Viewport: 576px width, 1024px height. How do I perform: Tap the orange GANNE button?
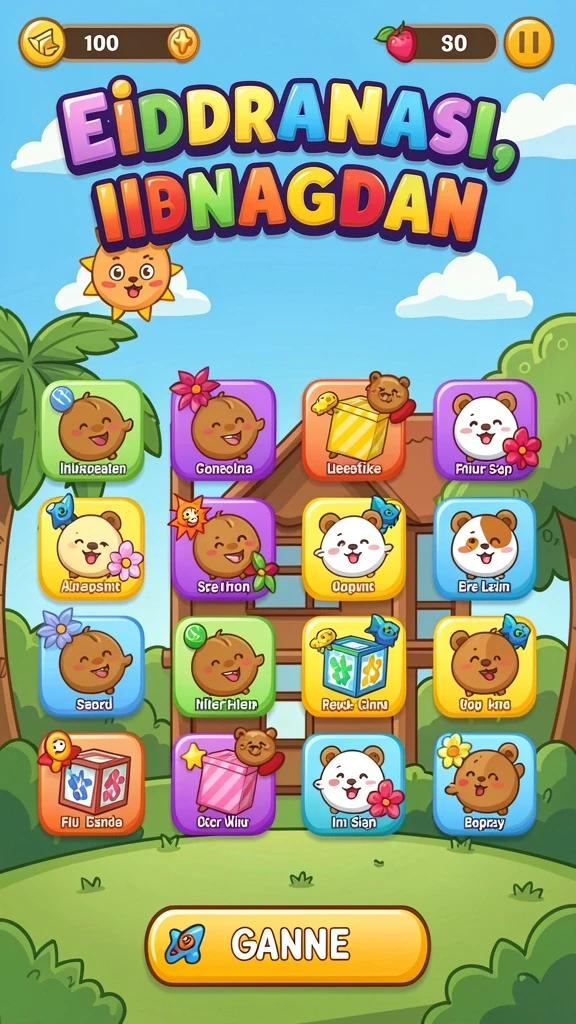pos(288,945)
